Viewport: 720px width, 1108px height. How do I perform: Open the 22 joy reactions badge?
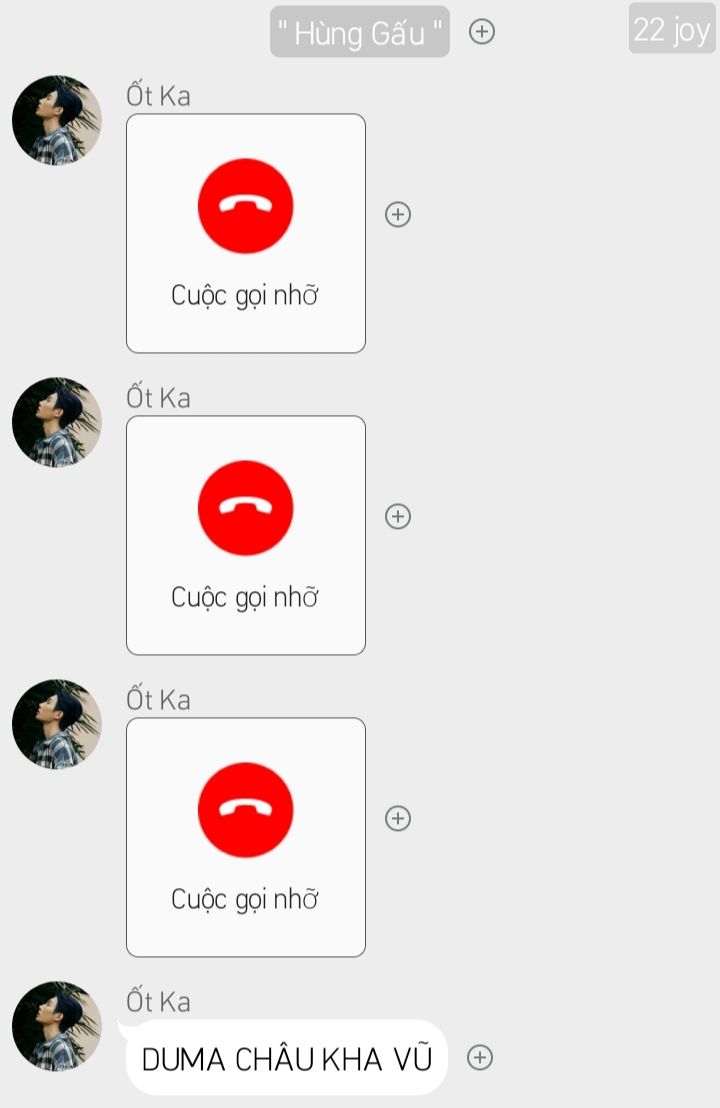click(671, 29)
